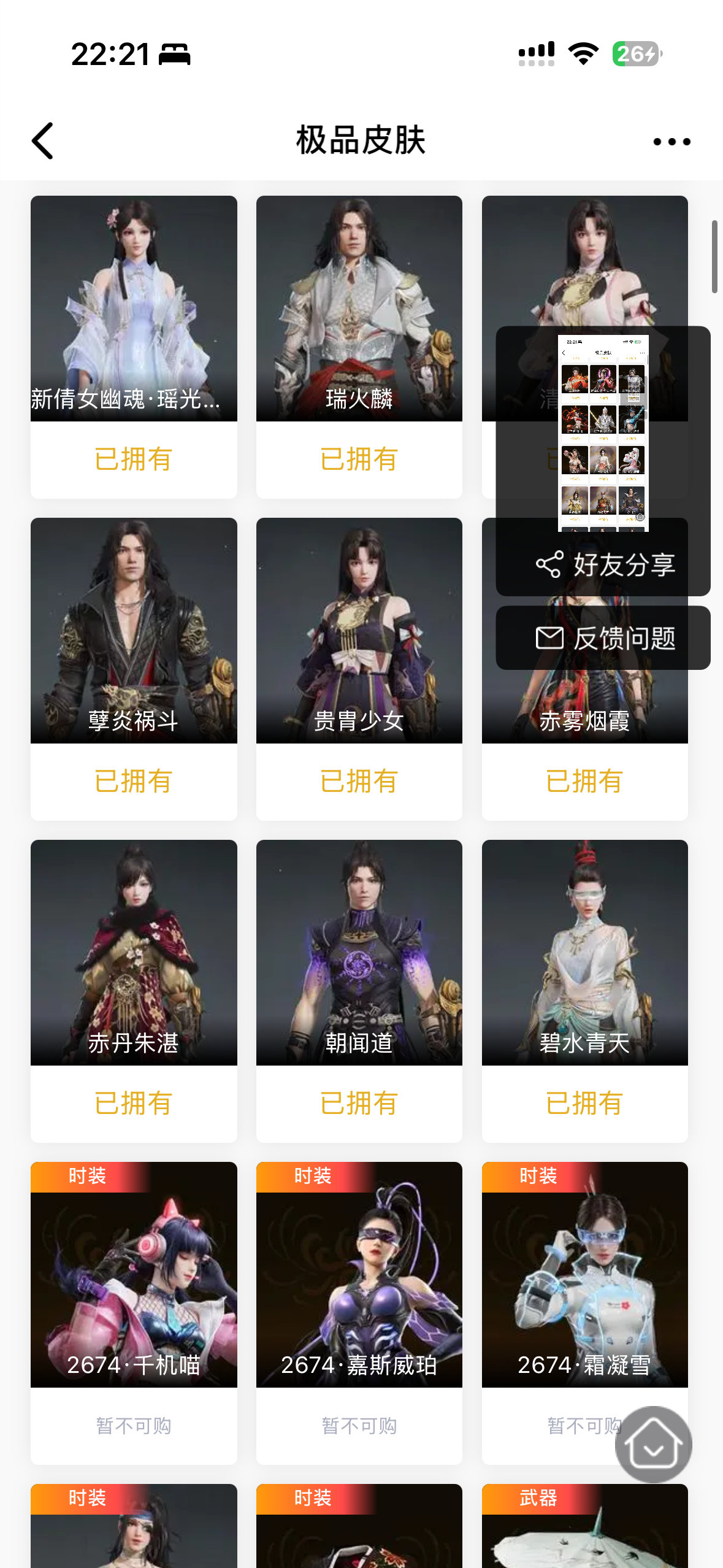Image resolution: width=723 pixels, height=1568 pixels.
Task: Tap 好友分享 to share screenshot
Action: click(604, 564)
